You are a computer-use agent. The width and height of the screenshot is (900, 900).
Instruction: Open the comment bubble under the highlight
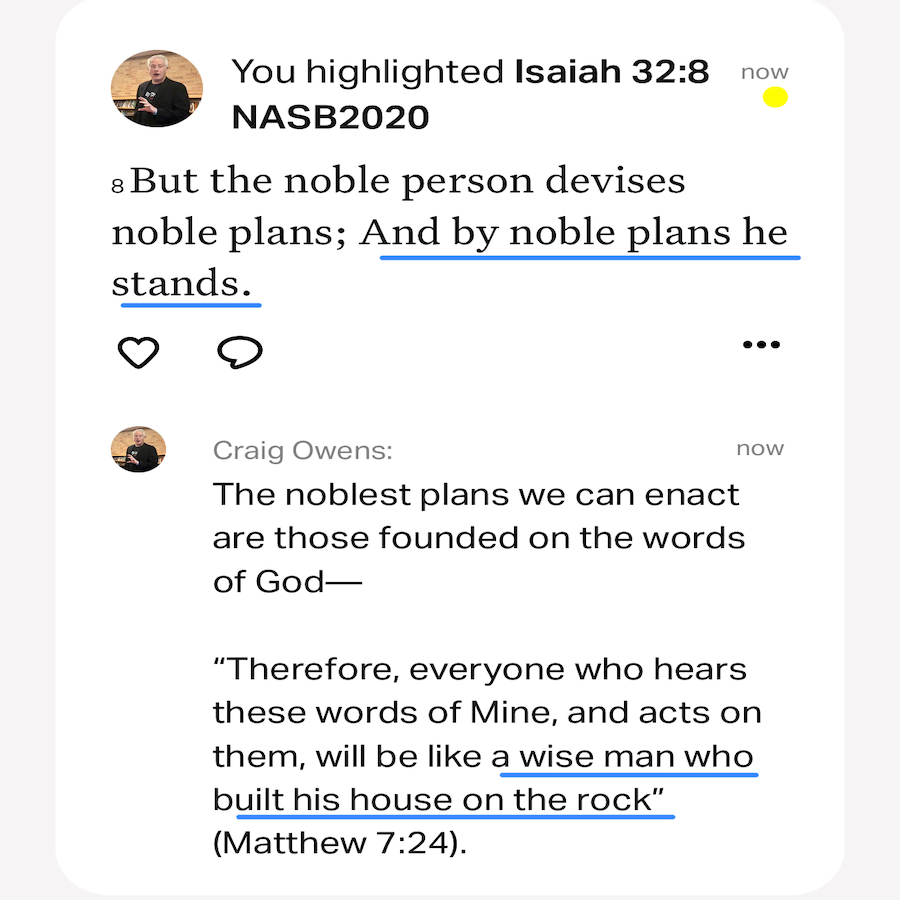(240, 351)
